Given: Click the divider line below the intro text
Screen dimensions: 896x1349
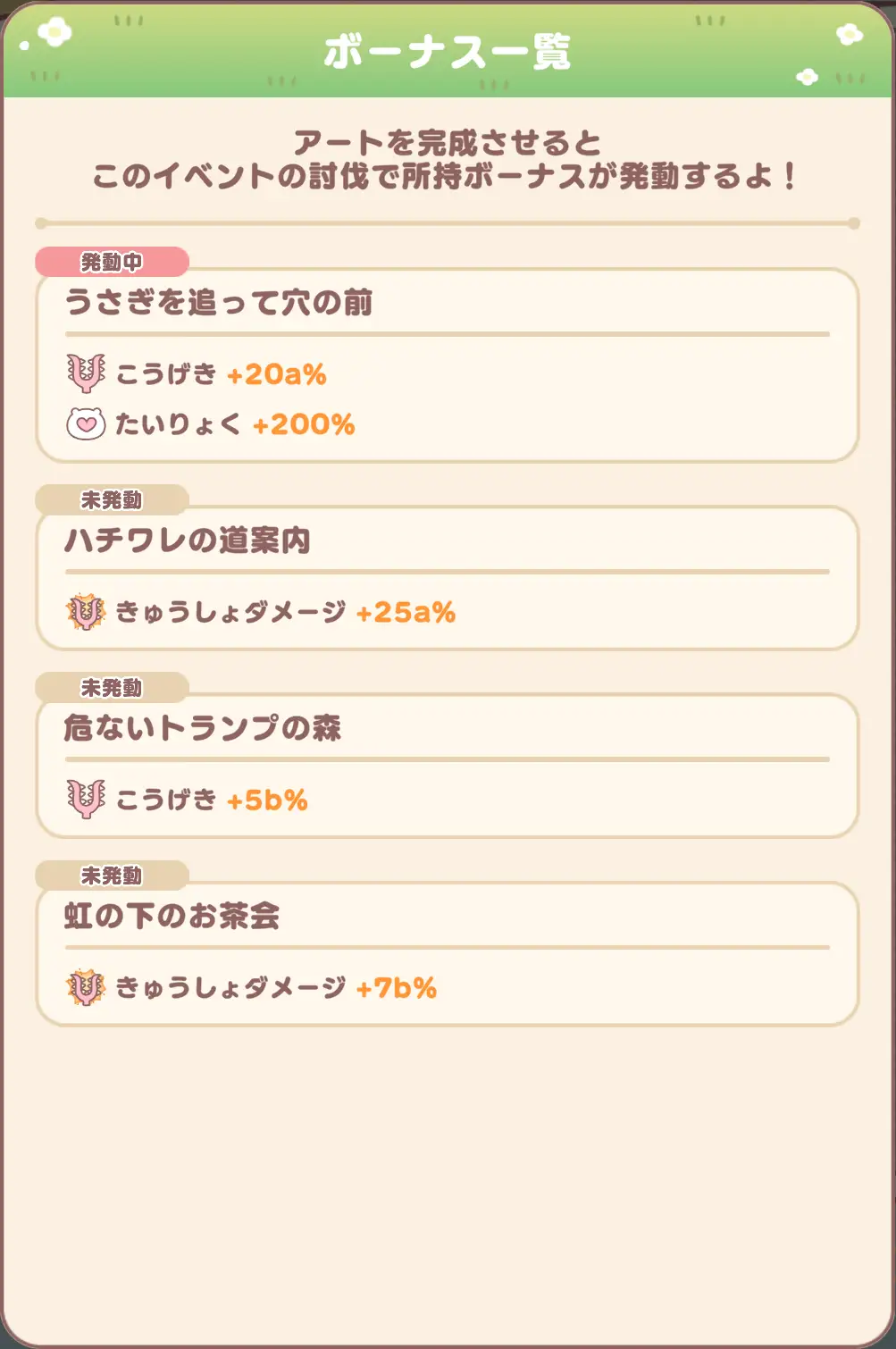Looking at the screenshot, I should click(448, 220).
